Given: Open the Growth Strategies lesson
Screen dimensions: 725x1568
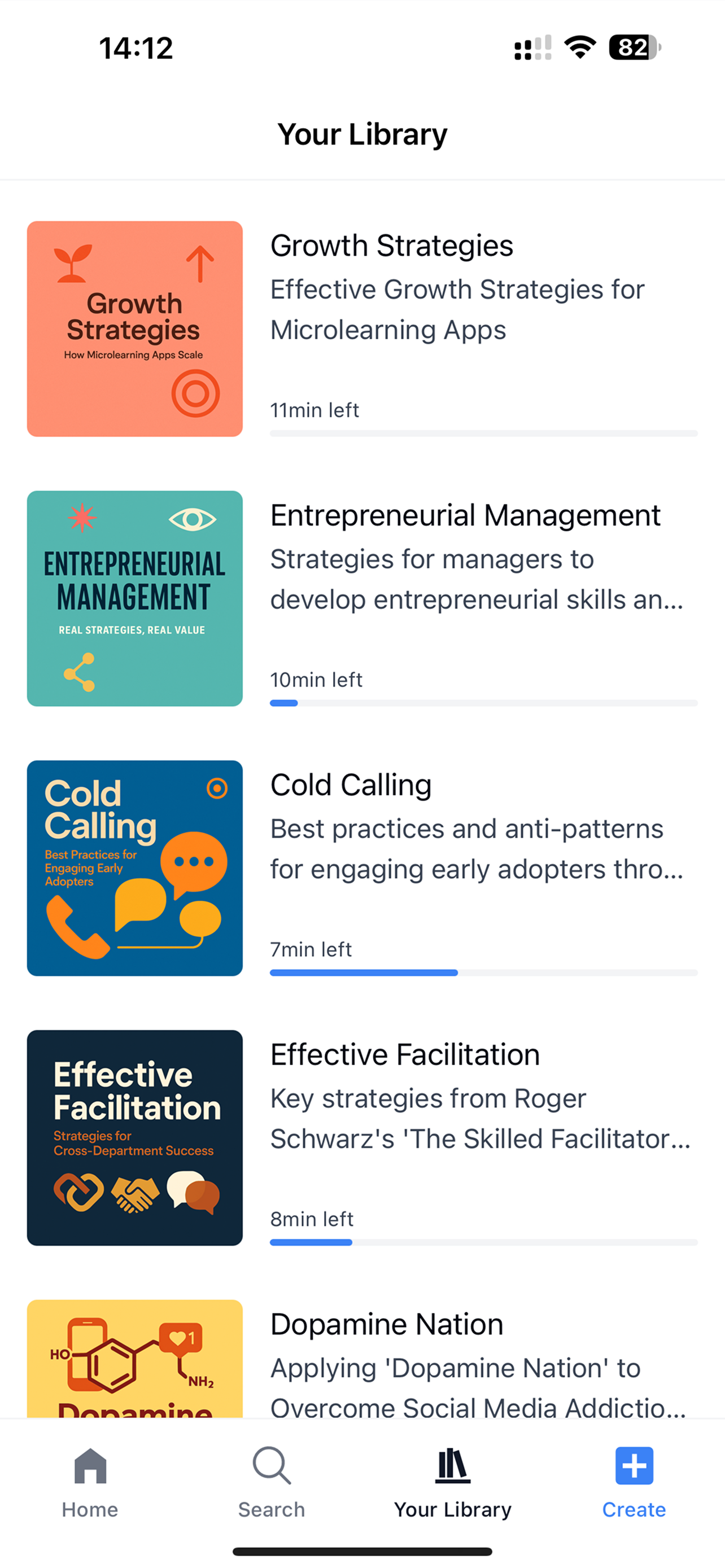Looking at the screenshot, I should click(392, 246).
